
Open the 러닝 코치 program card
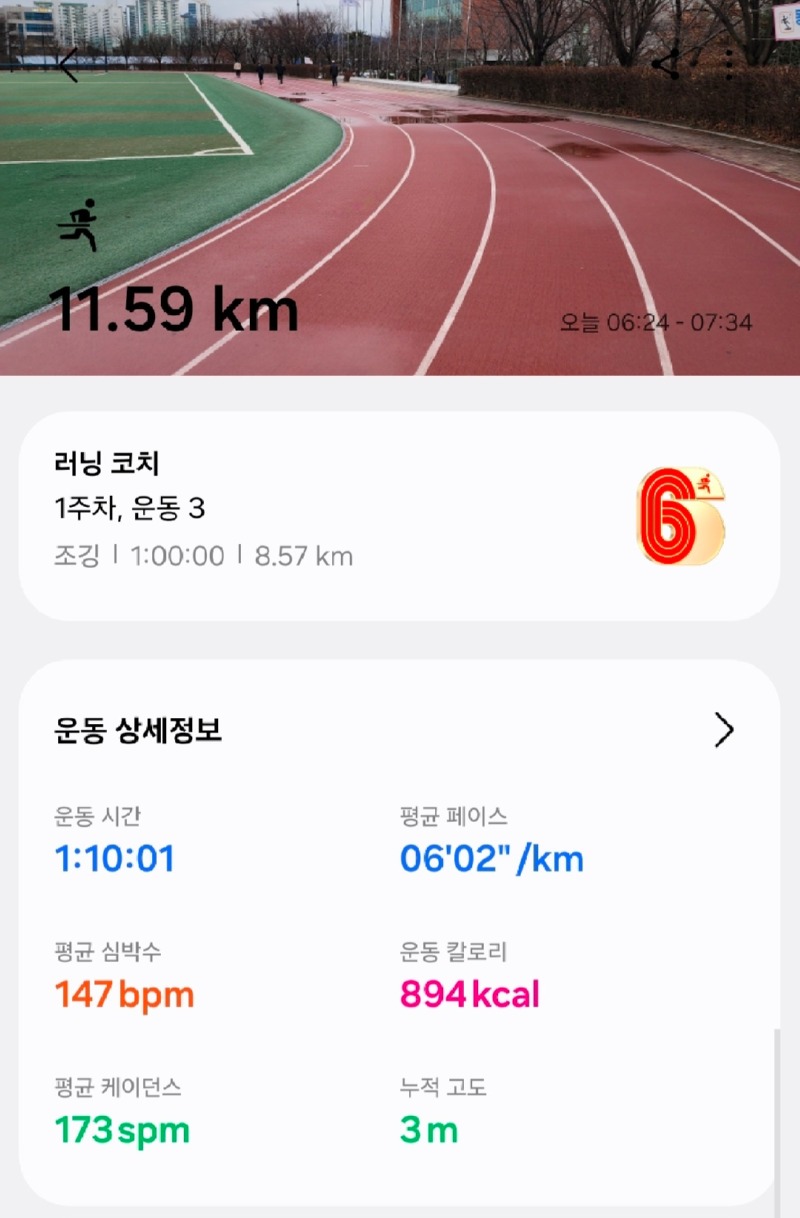pyautogui.click(x=398, y=516)
